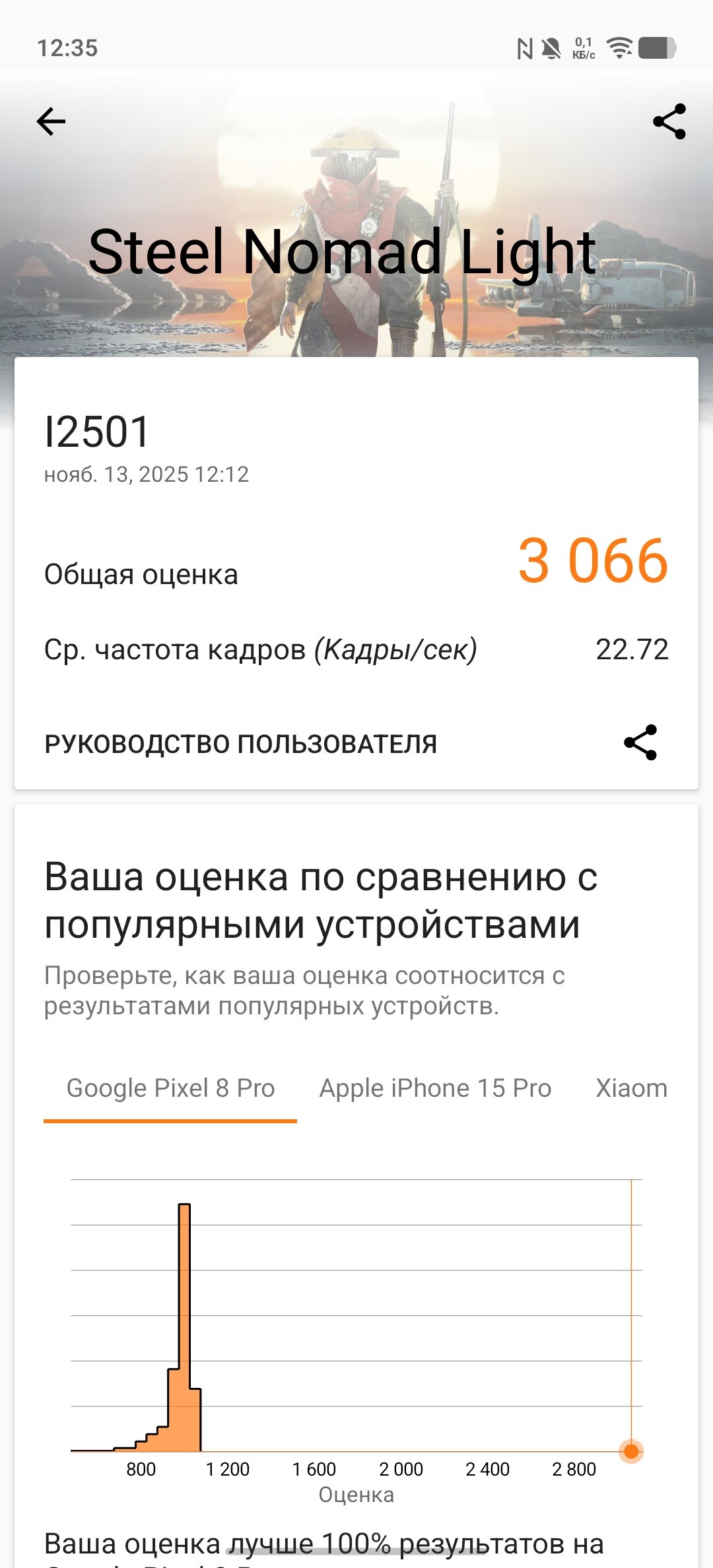Share the result from the top bar
Image resolution: width=713 pixels, height=1568 pixels.
pos(669,122)
